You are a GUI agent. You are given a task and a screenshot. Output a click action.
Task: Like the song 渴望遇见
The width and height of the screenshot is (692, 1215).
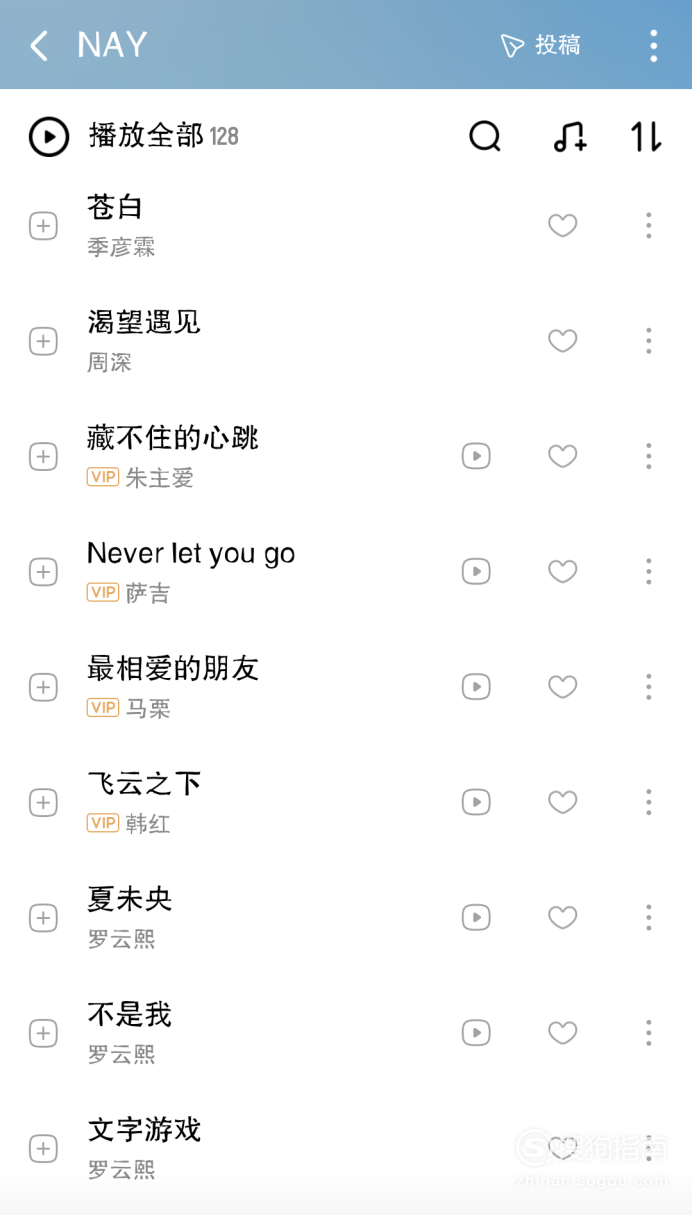click(x=563, y=341)
